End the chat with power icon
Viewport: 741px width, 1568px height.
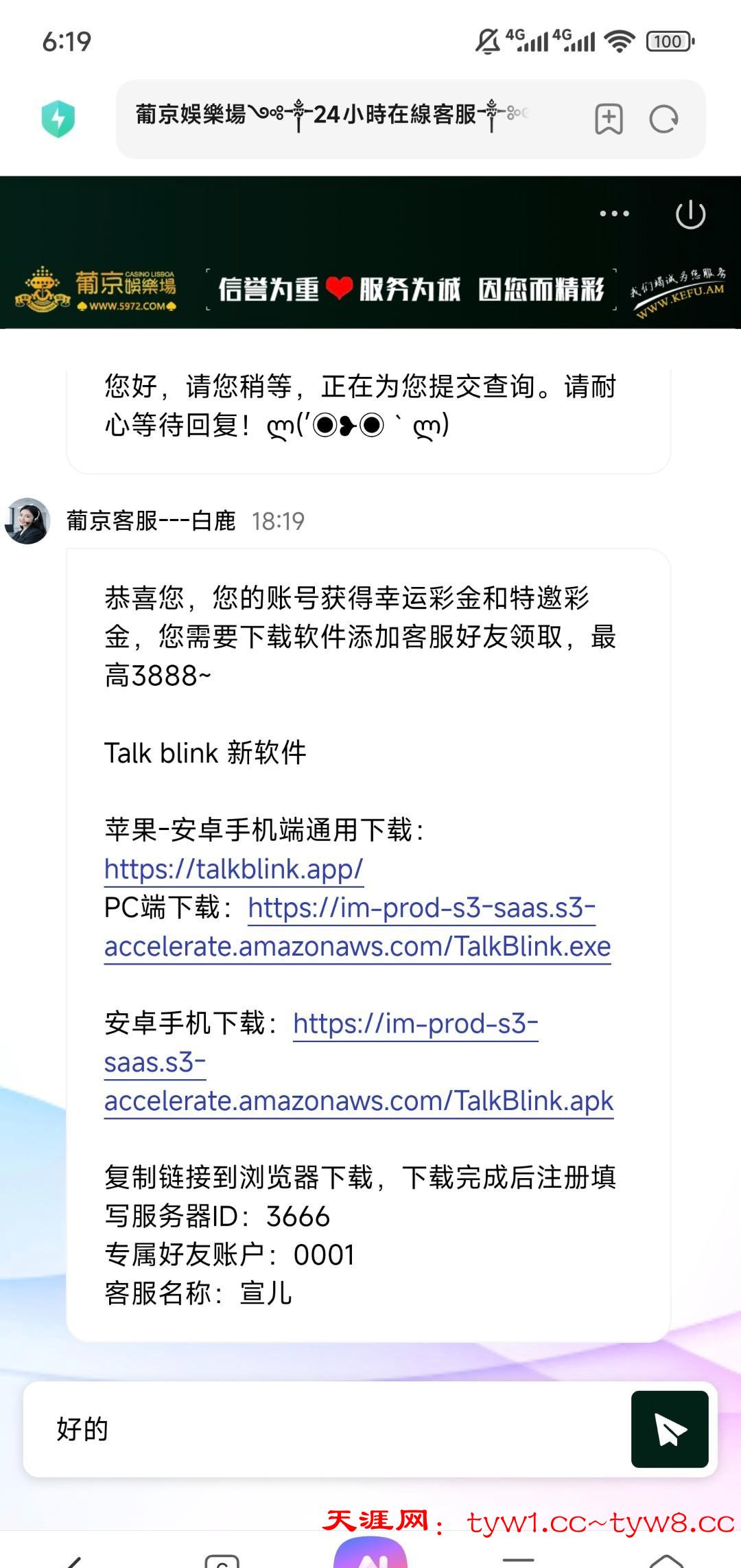[x=690, y=214]
